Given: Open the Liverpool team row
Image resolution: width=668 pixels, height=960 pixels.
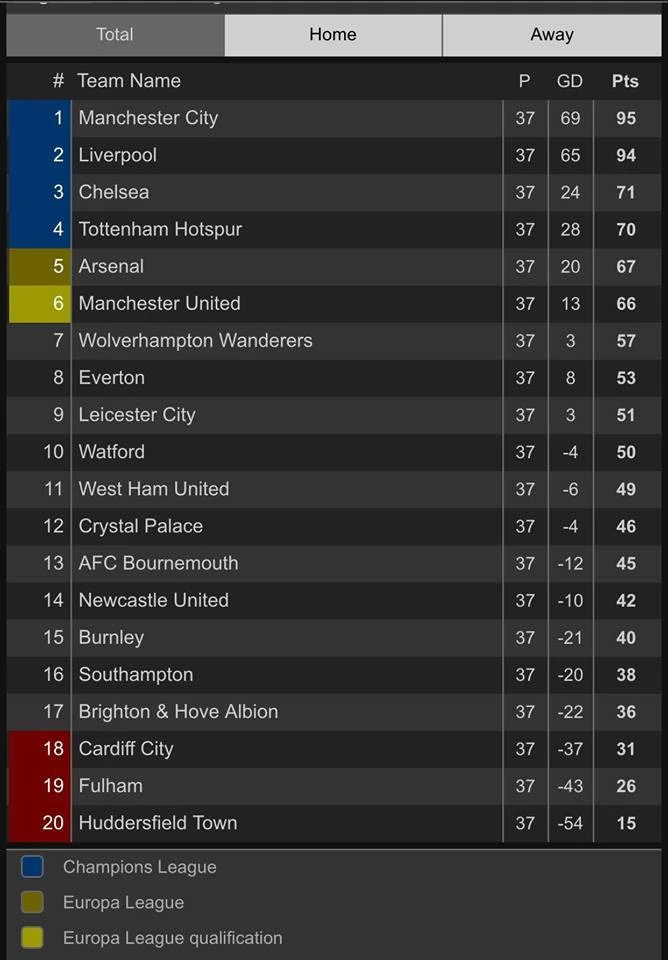Looking at the screenshot, I should [x=118, y=155].
